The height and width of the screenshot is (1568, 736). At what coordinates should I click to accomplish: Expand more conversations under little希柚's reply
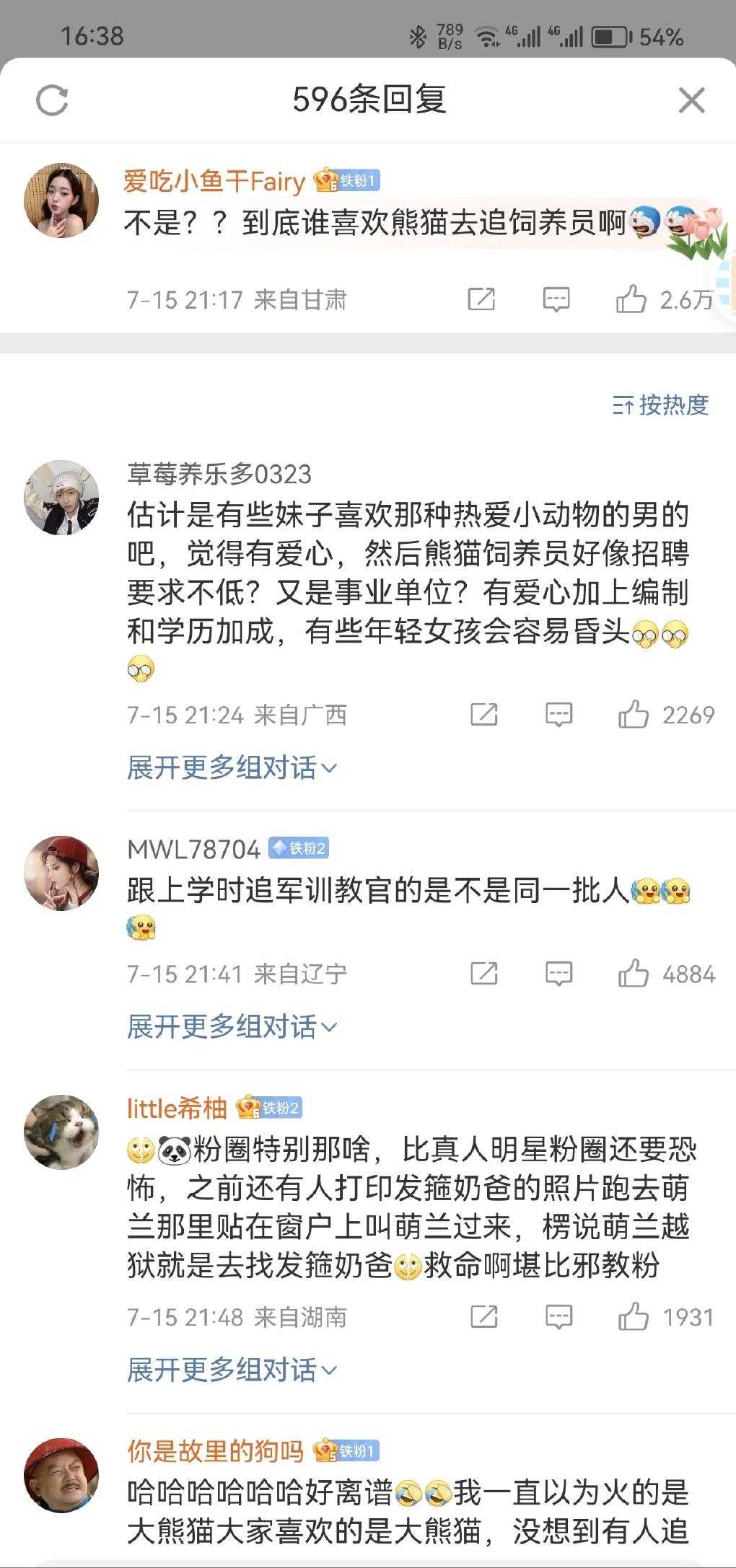tap(232, 1370)
